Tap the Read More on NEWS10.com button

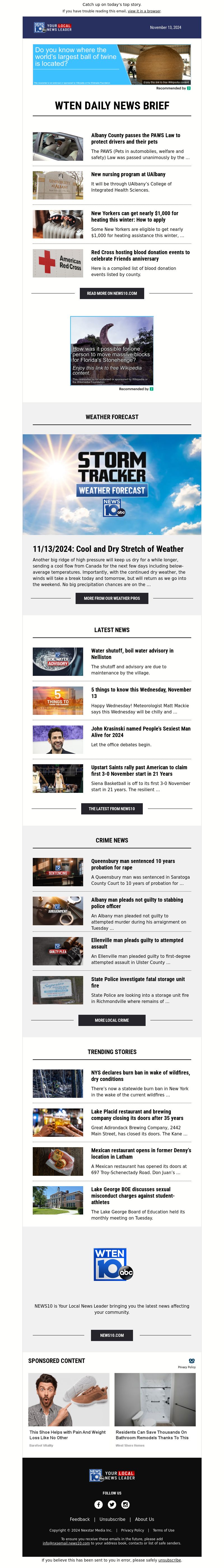112,293
